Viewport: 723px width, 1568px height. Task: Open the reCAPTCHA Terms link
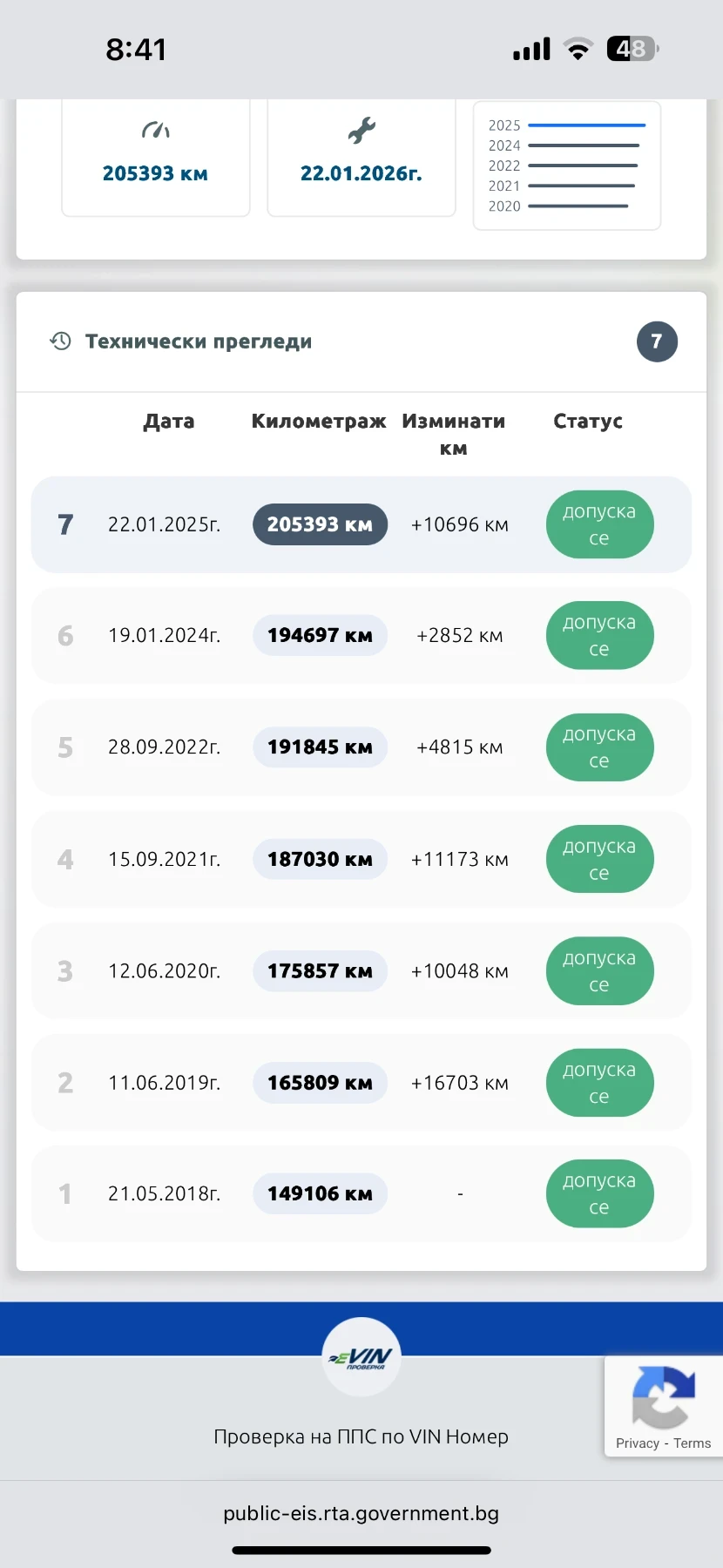click(692, 1443)
